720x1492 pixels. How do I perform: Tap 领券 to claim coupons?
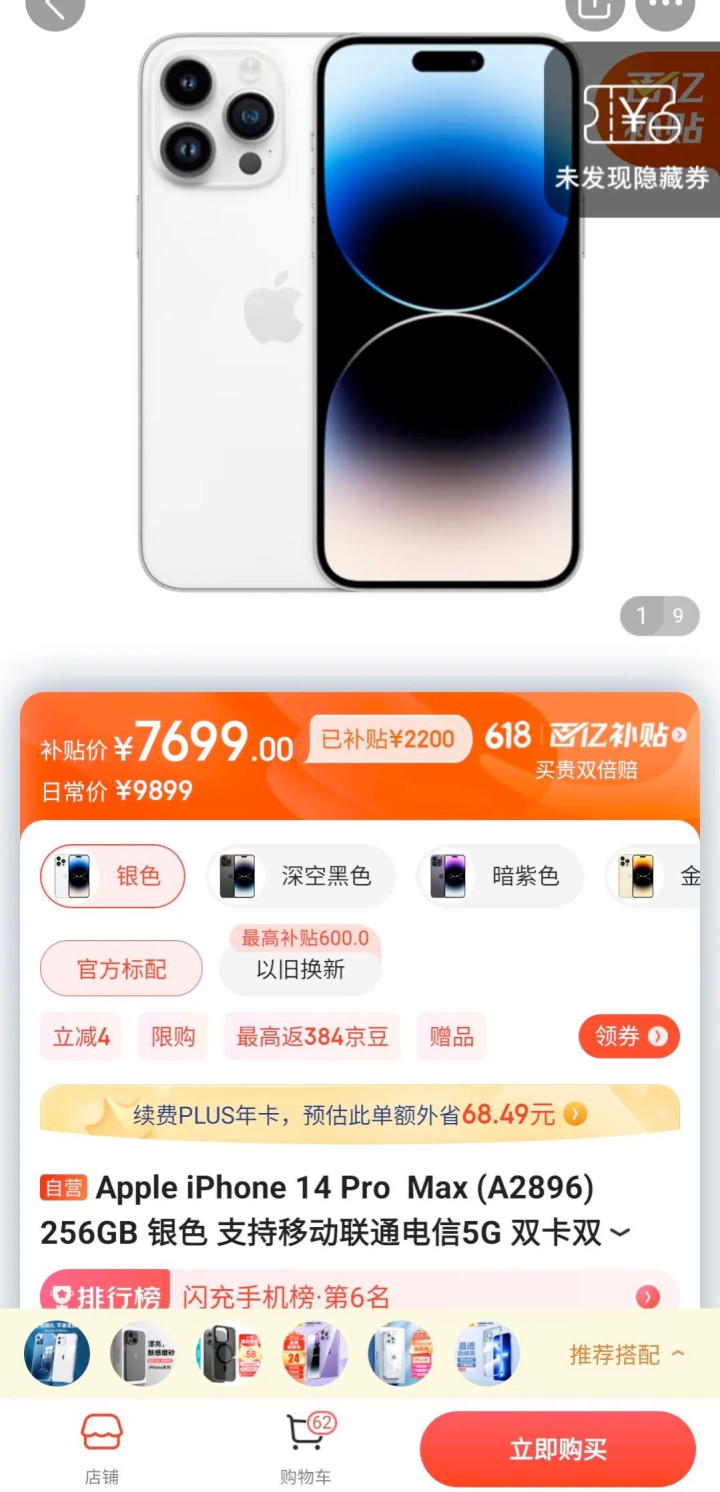tap(629, 1036)
